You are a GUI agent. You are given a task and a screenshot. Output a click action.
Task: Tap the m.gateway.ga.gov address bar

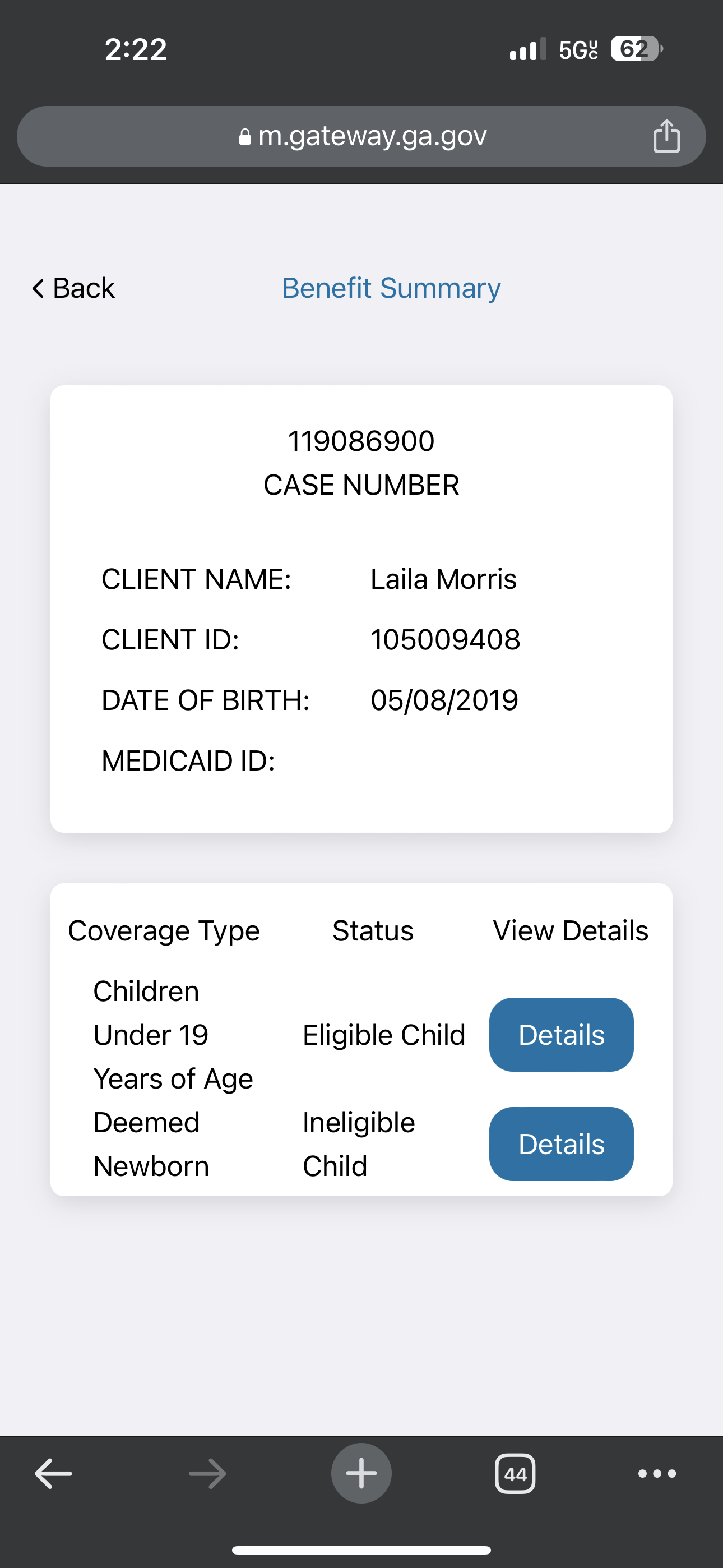361,136
